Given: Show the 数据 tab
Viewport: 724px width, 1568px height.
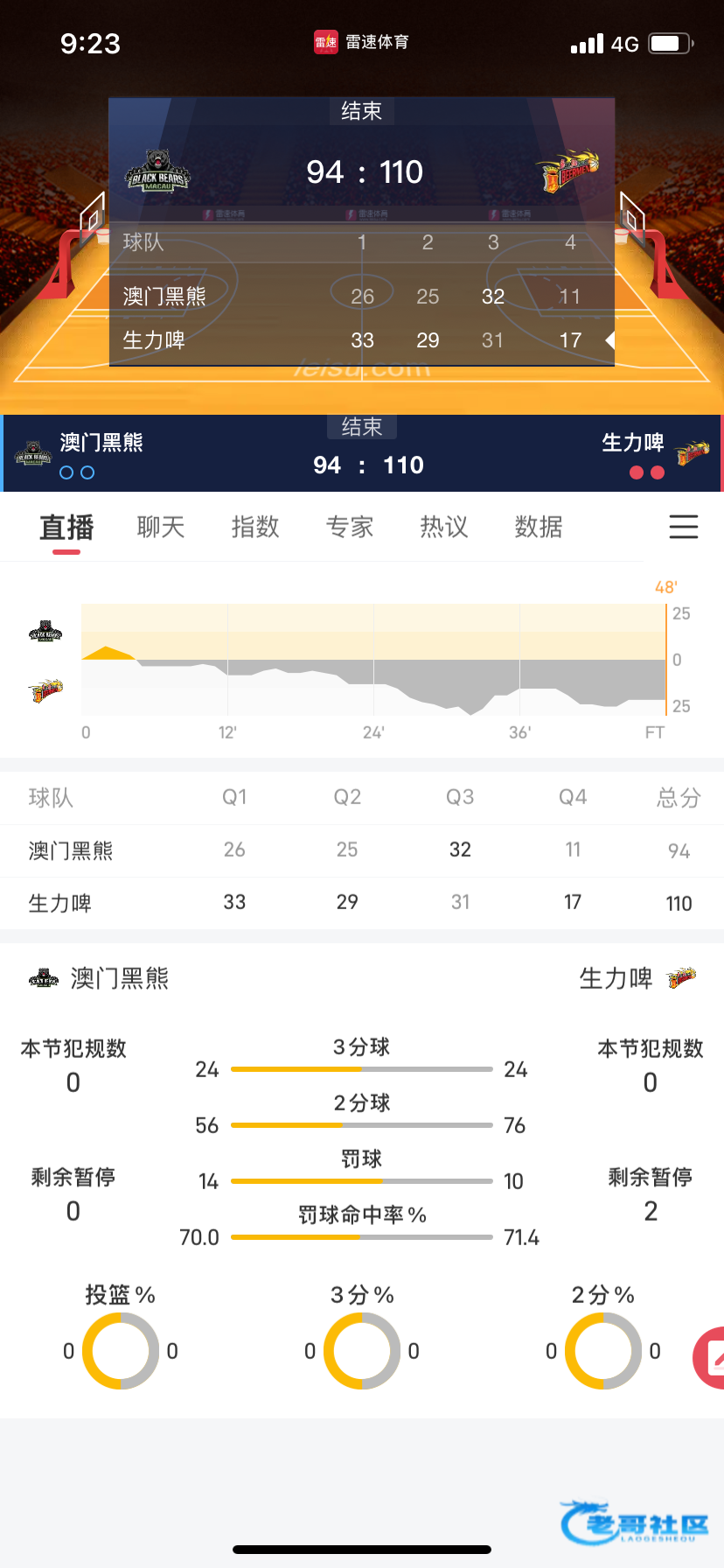Looking at the screenshot, I should (539, 528).
